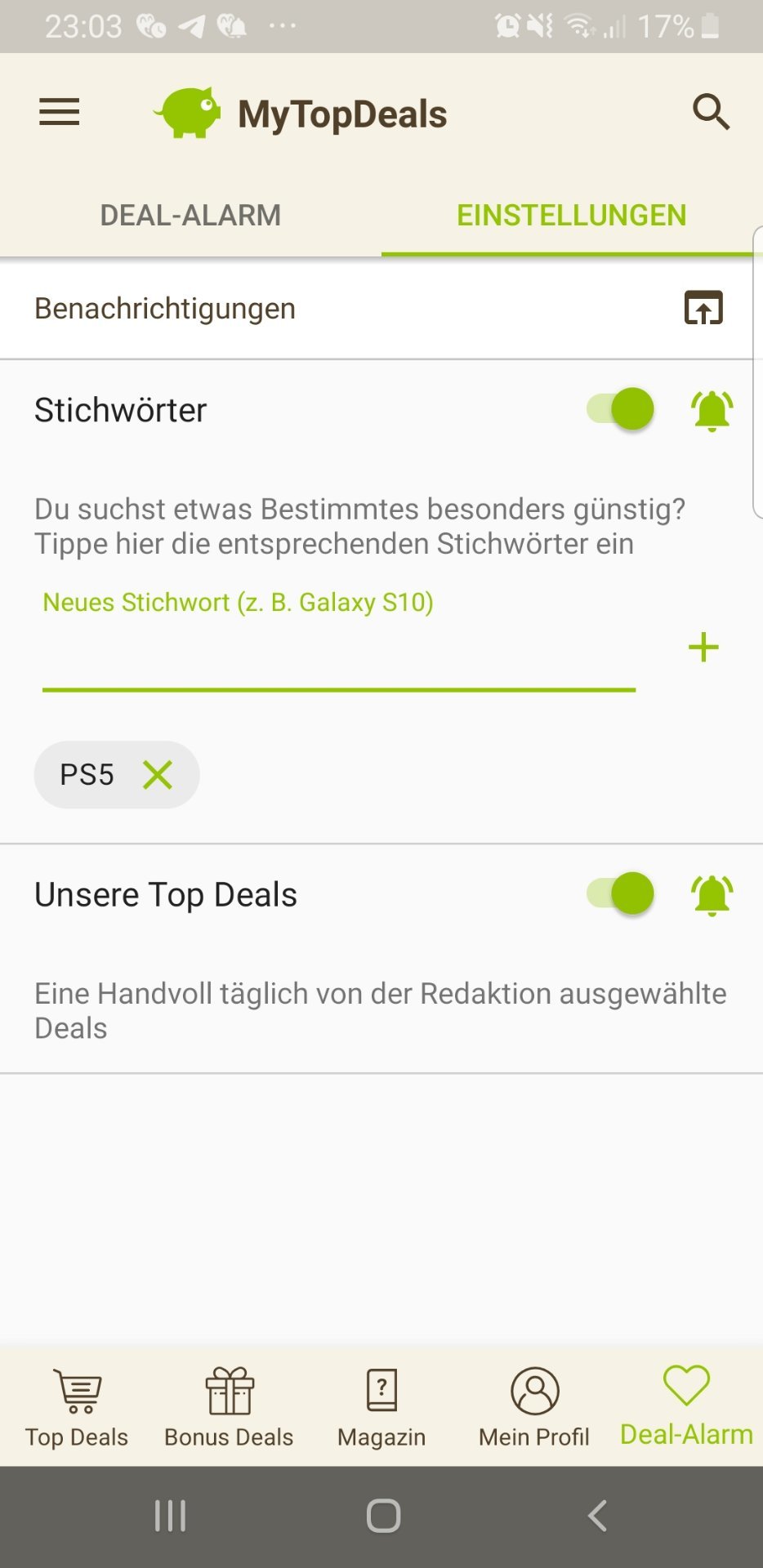The width and height of the screenshot is (763, 1568).
Task: Open Benachrichtigungen system settings
Action: tap(703, 309)
